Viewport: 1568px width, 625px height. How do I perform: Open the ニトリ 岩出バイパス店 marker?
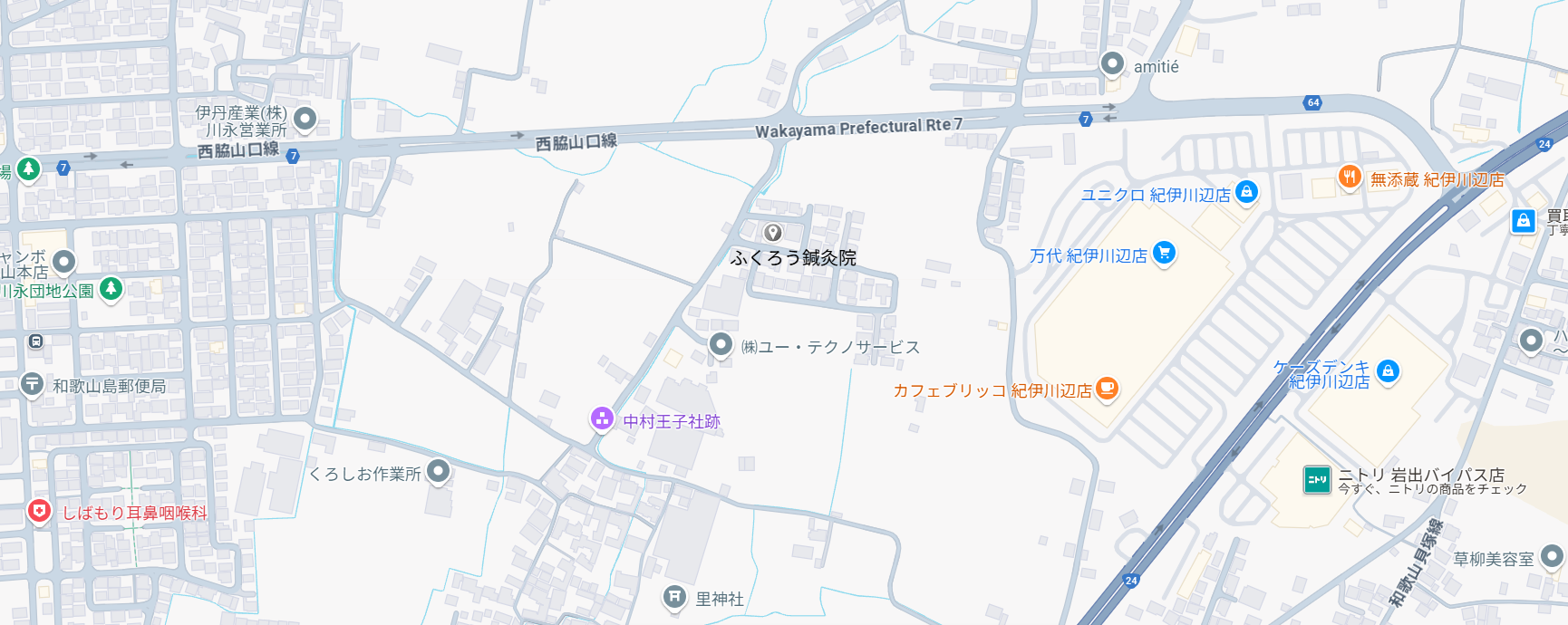pyautogui.click(x=1317, y=479)
